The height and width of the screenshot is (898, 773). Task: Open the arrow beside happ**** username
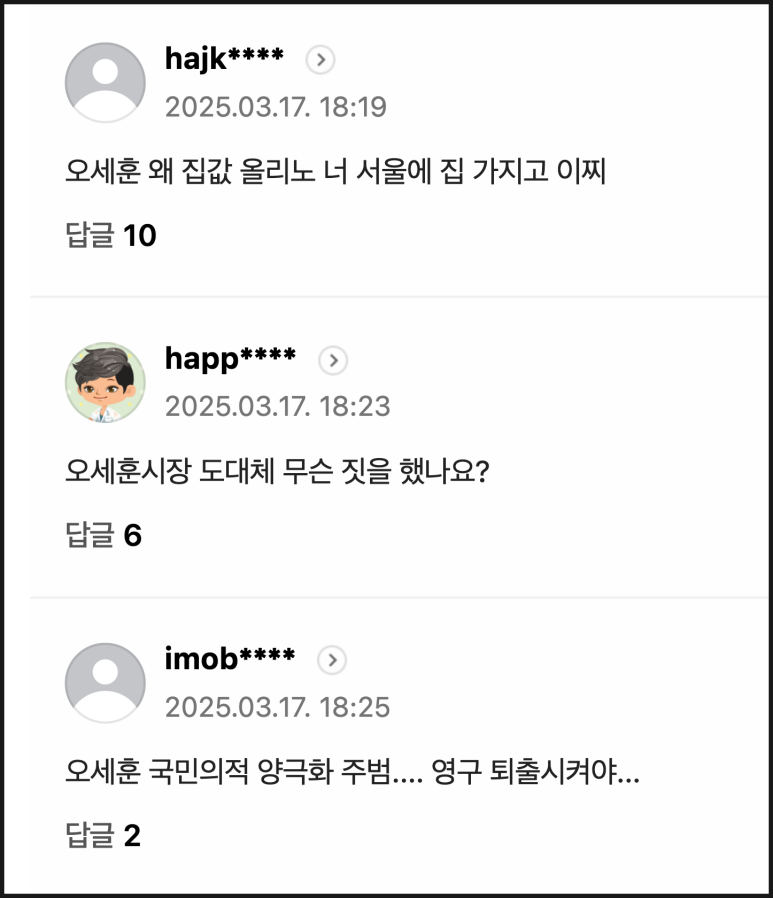pyautogui.click(x=332, y=360)
